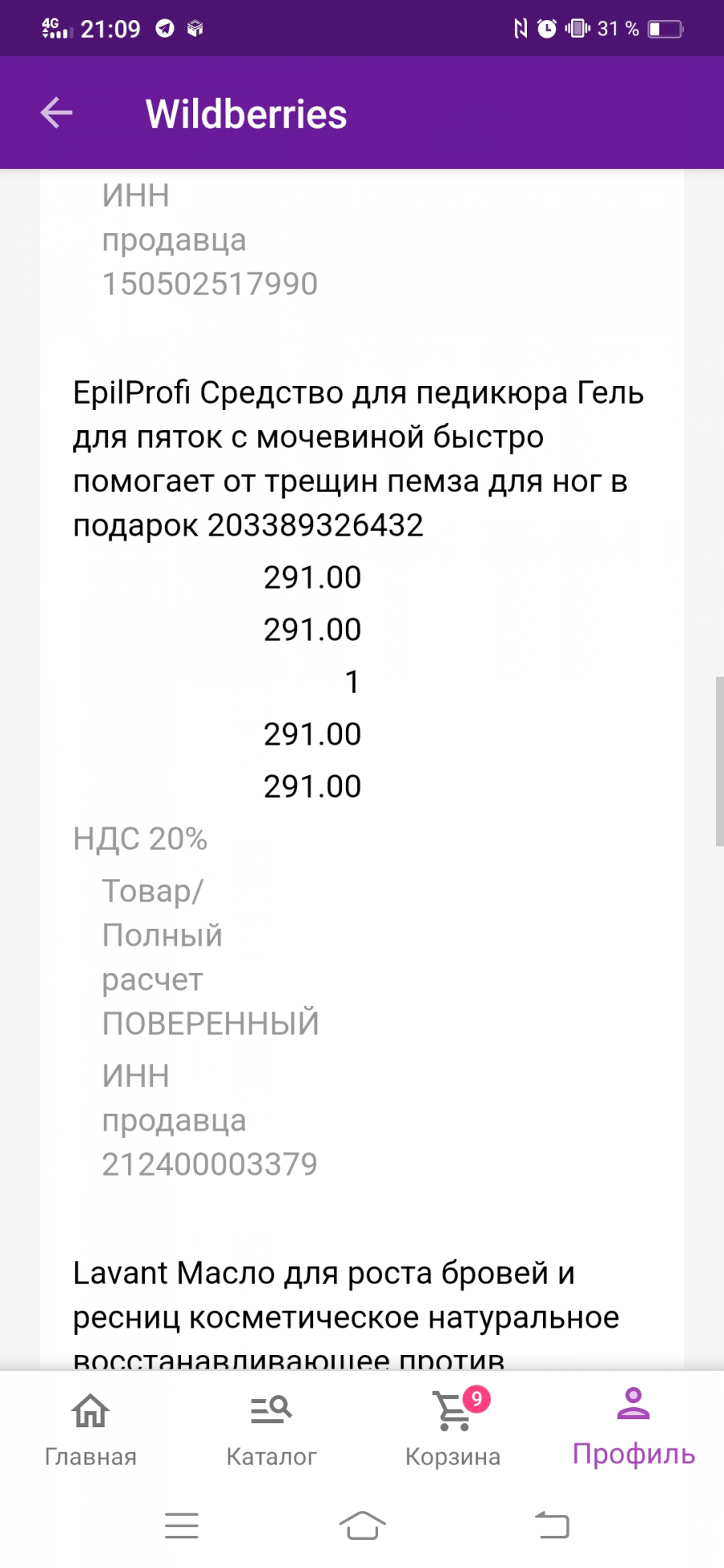Open the system recent apps menu
This screenshot has width=724, height=1568.
click(182, 1525)
